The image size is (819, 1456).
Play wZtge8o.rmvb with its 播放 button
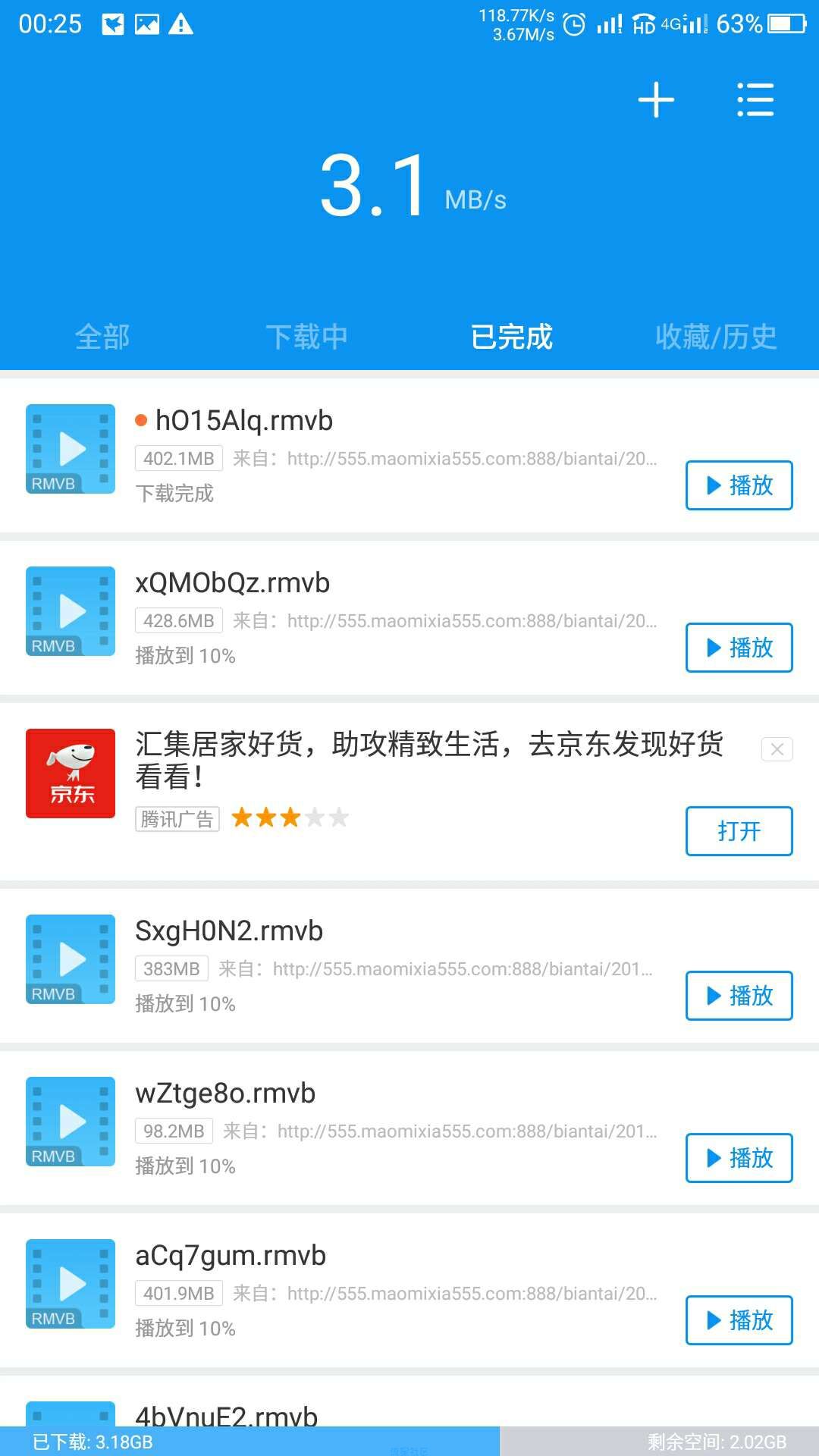[739, 1158]
